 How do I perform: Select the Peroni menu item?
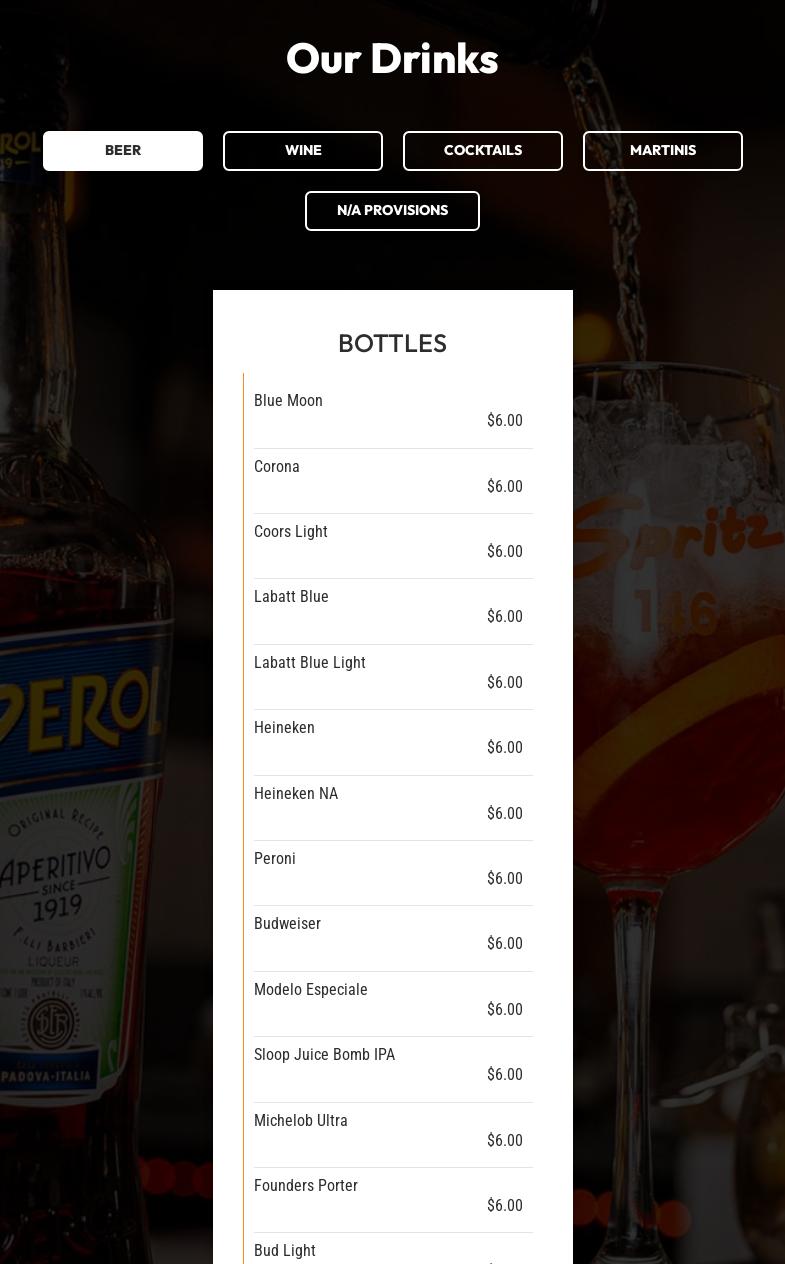click(x=275, y=858)
